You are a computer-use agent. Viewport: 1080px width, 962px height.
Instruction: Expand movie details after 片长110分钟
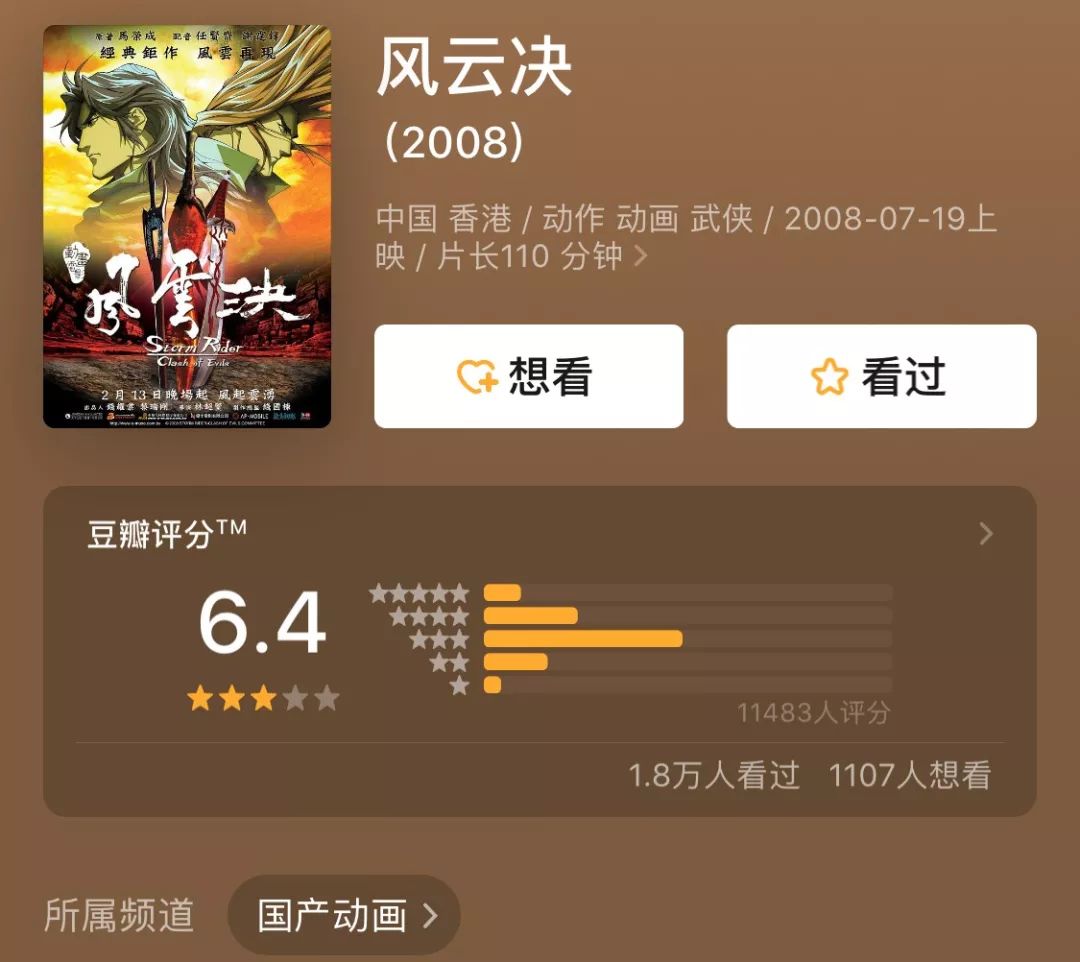pos(641,257)
